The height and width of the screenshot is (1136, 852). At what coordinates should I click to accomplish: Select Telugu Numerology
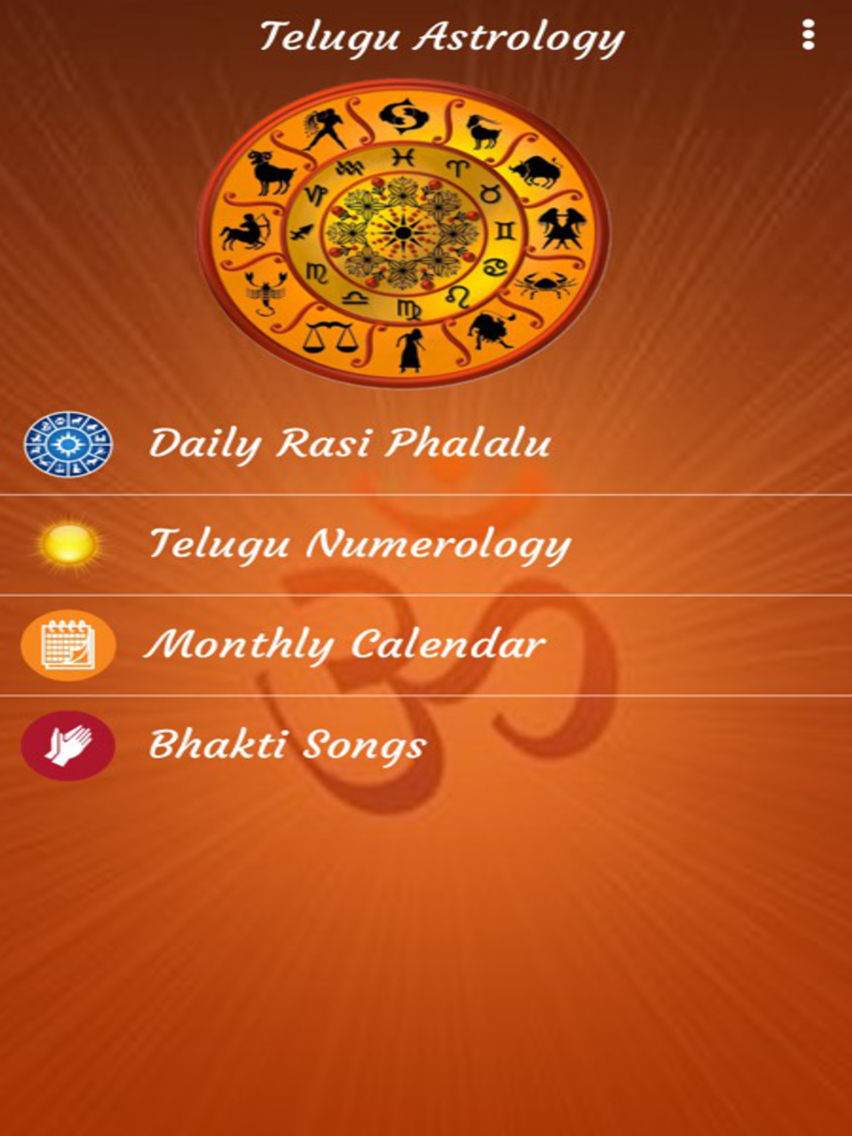tap(359, 545)
